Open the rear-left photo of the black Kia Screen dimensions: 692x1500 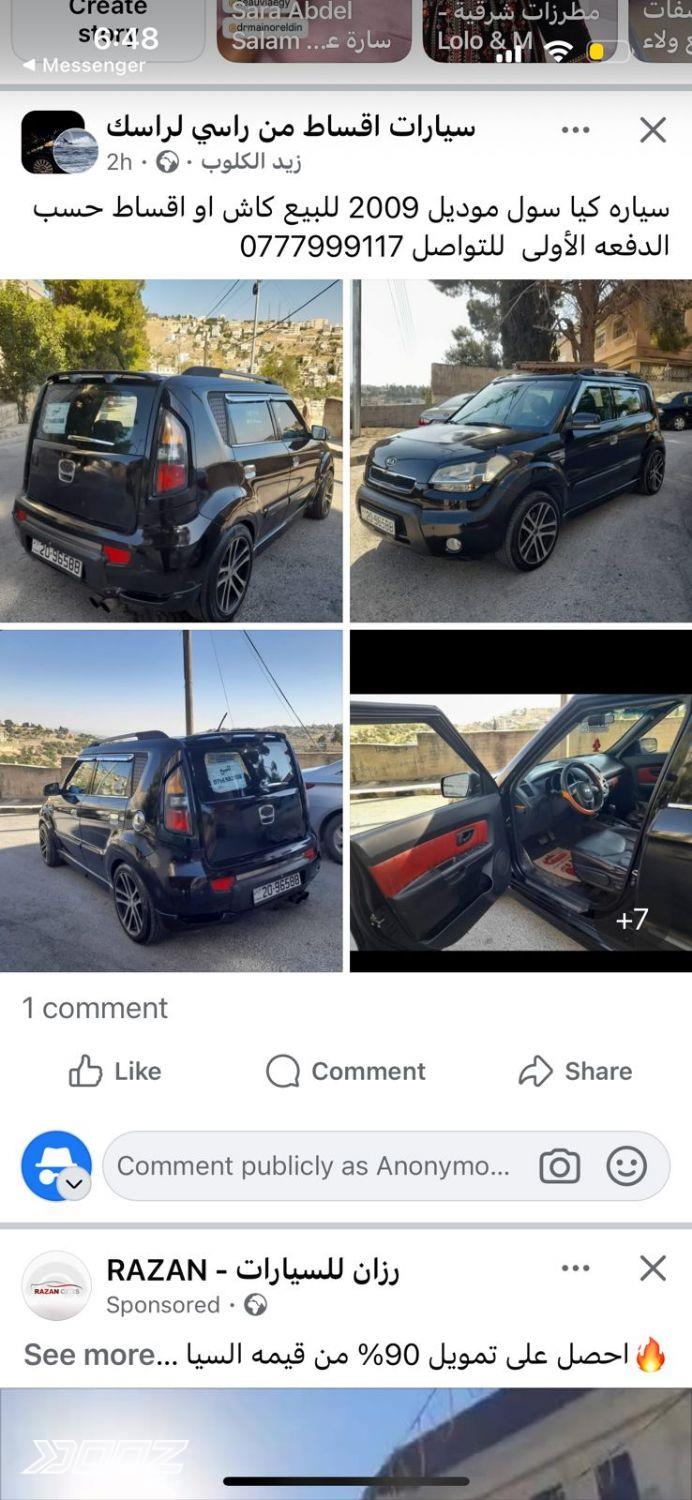[x=171, y=451]
